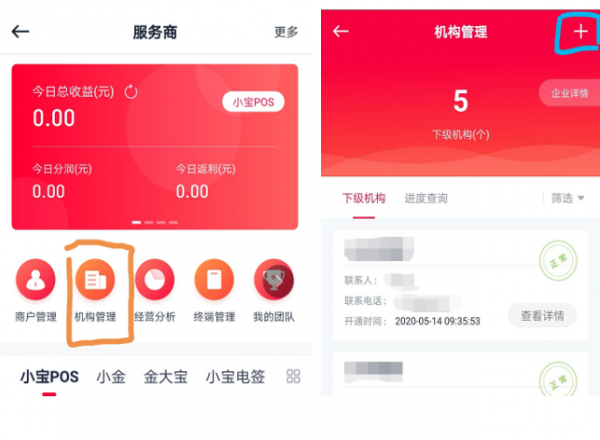
Task: Switch to the 小金 tab
Action: 111,377
